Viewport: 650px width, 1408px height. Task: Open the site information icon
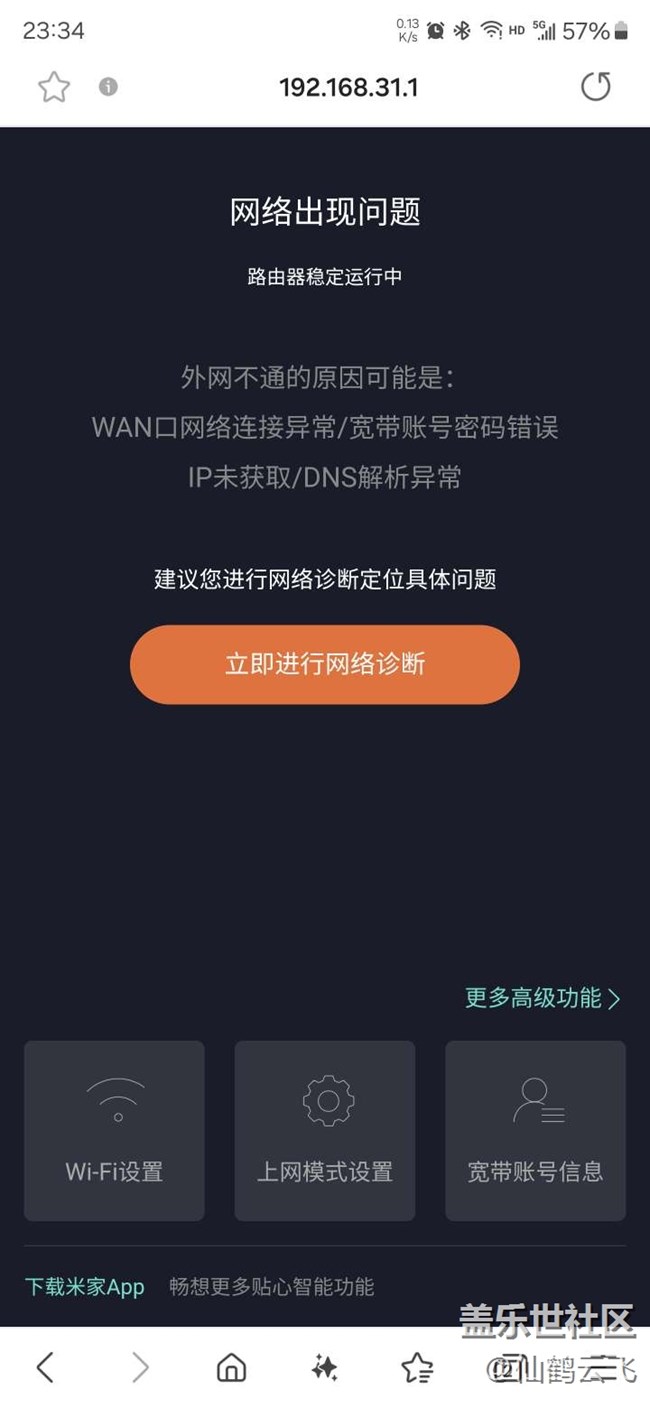point(108,87)
